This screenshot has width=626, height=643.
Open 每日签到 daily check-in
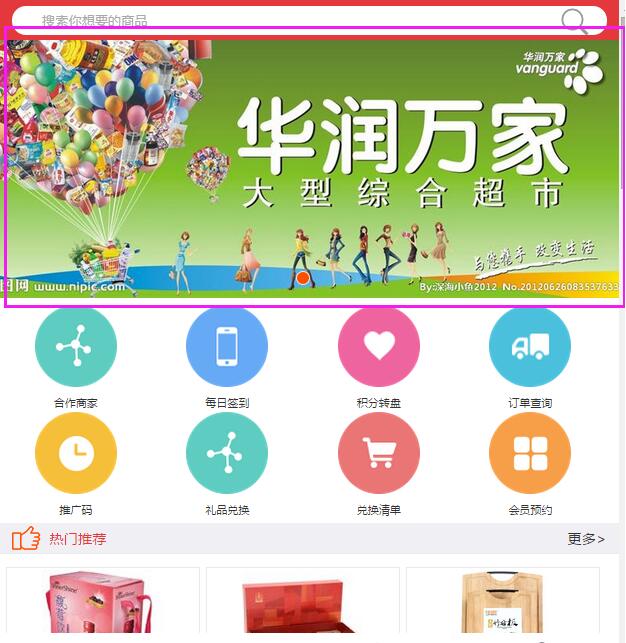[x=227, y=347]
